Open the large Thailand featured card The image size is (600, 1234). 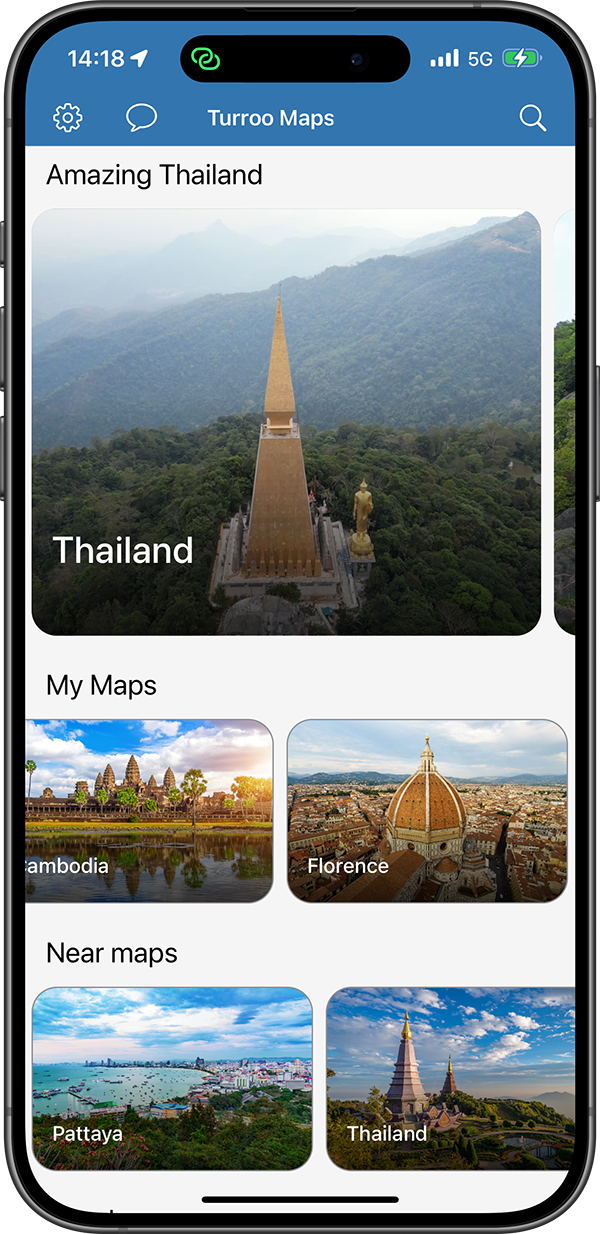point(286,422)
